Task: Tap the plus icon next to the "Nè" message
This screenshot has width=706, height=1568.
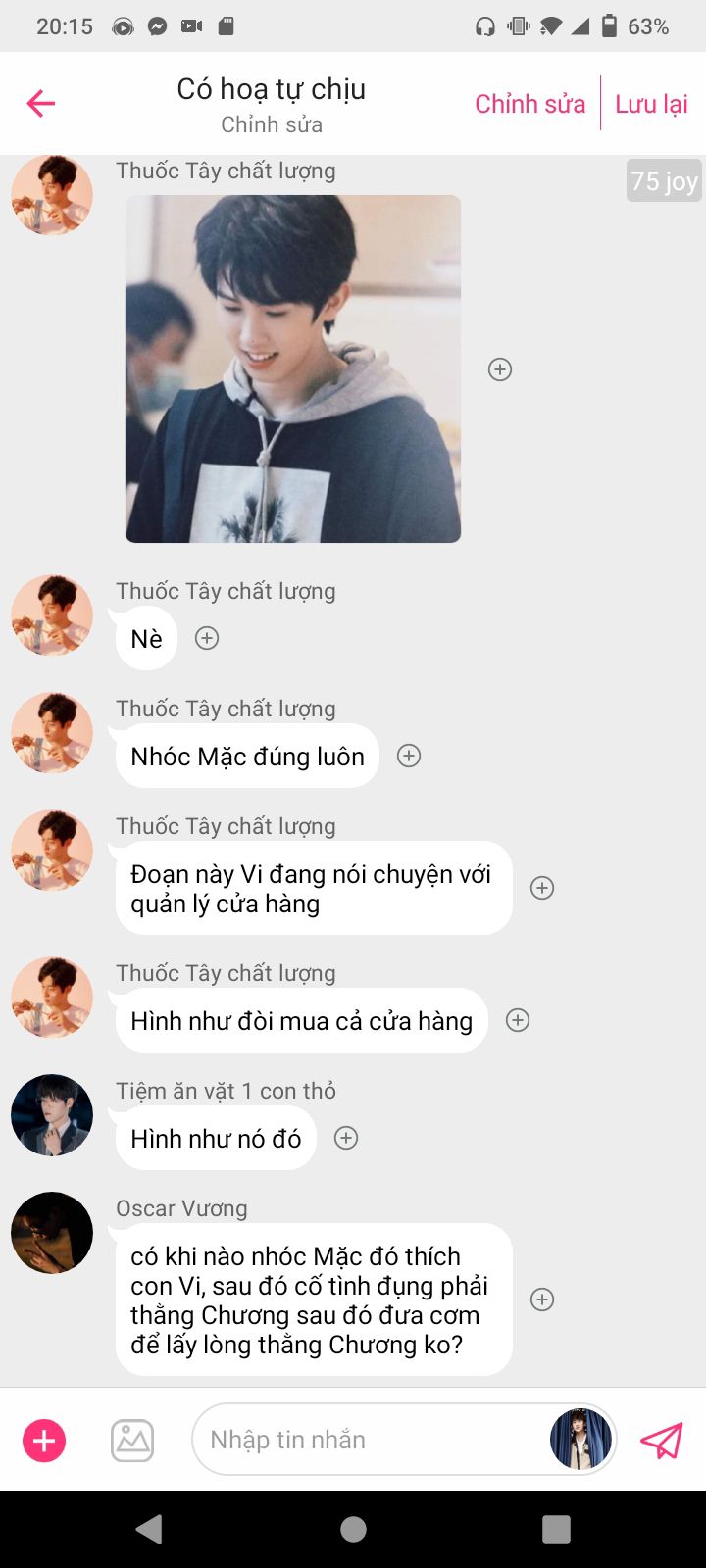Action: coord(207,638)
